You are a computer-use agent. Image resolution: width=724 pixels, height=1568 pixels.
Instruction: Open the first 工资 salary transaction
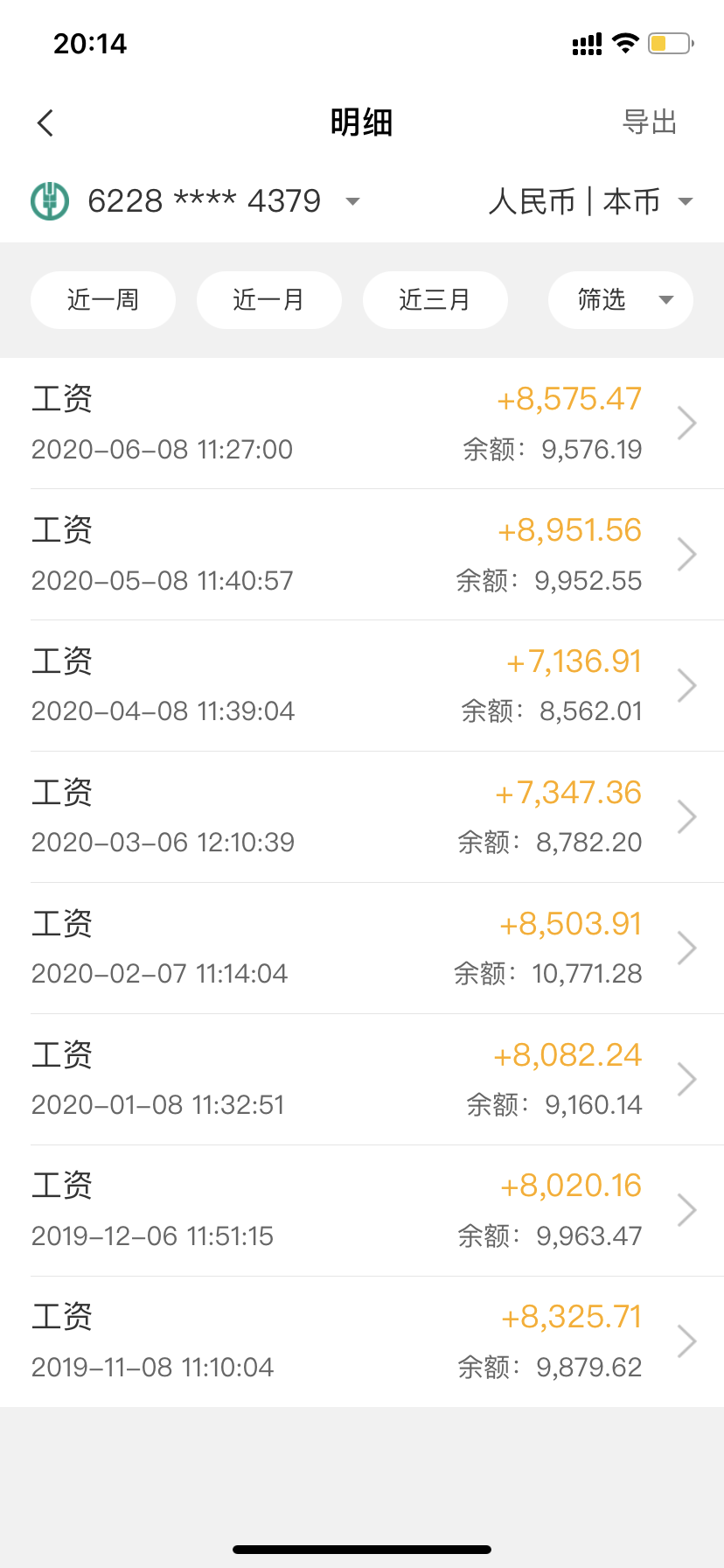pos(262,423)
